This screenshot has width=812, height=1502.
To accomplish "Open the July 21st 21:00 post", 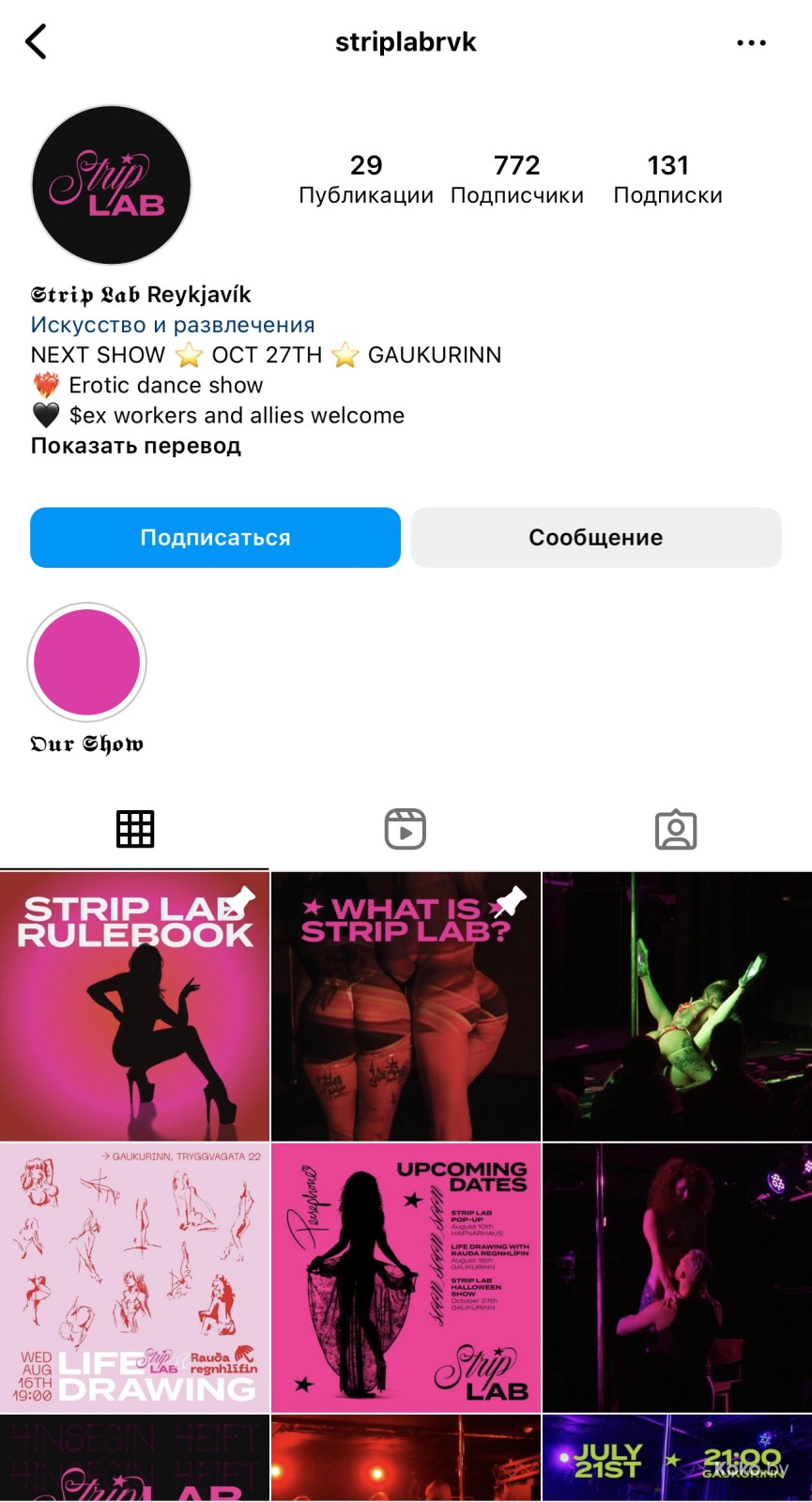I will (676, 1458).
